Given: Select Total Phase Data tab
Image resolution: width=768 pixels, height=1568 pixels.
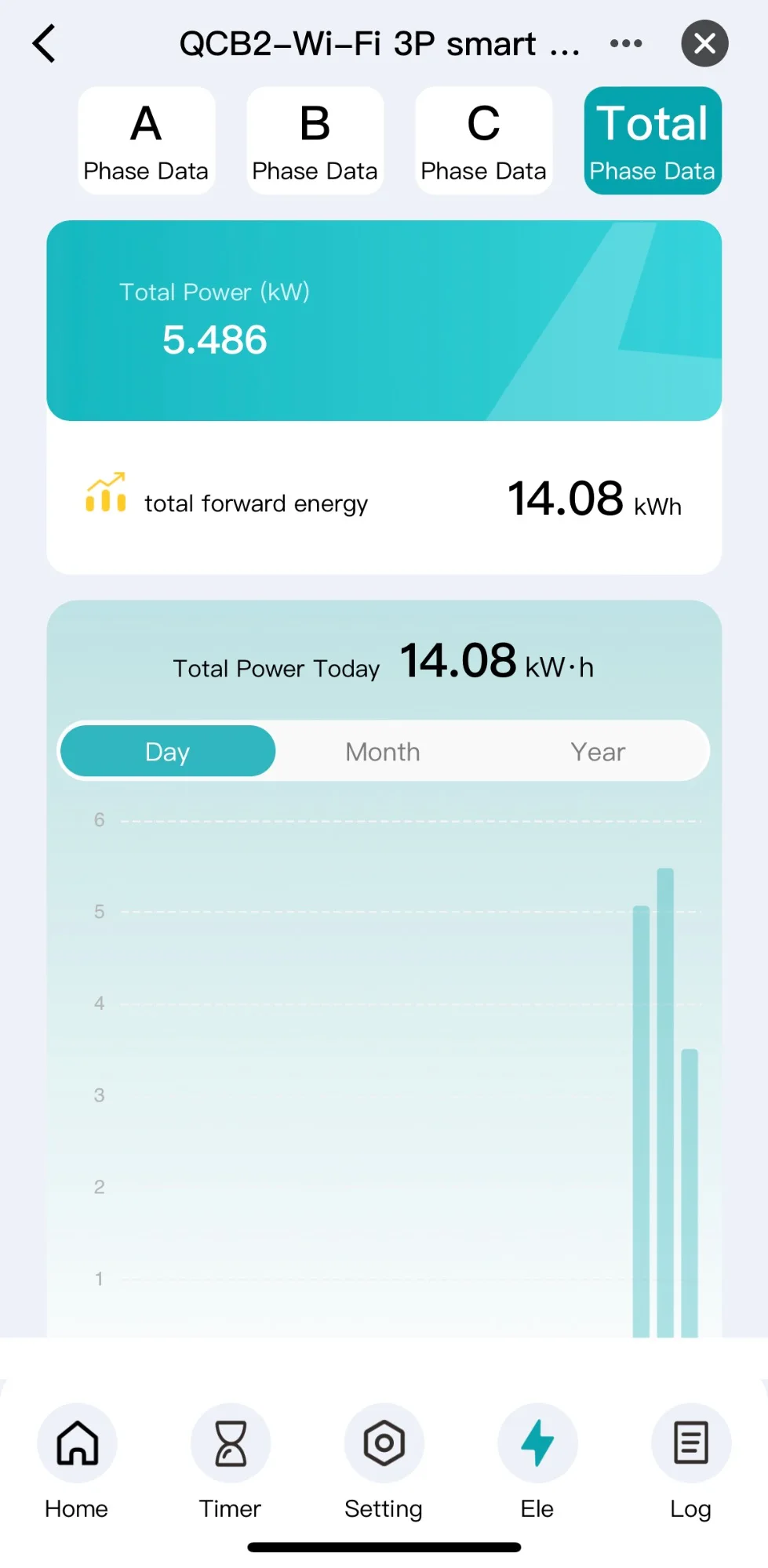Looking at the screenshot, I should coord(653,141).
